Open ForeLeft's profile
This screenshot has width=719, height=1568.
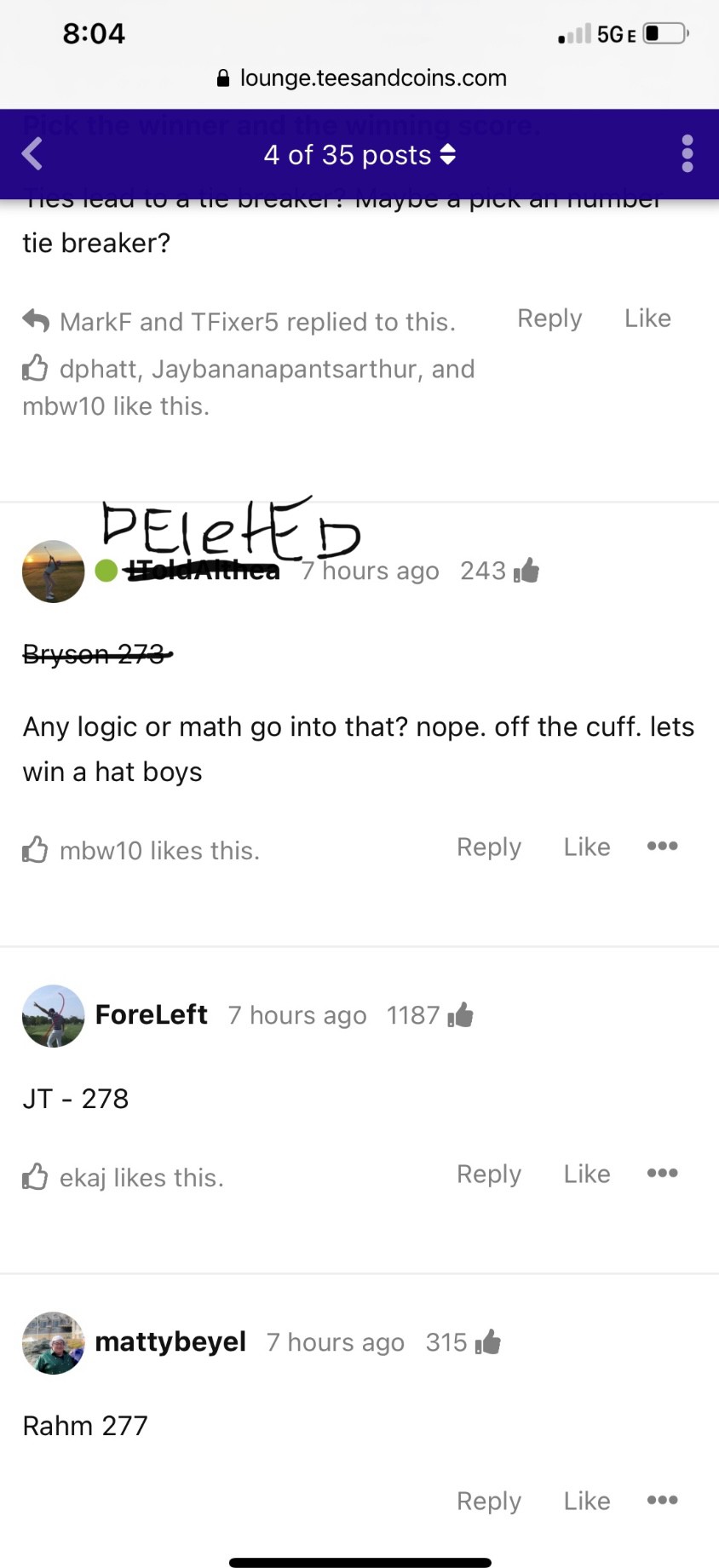coord(152,1014)
